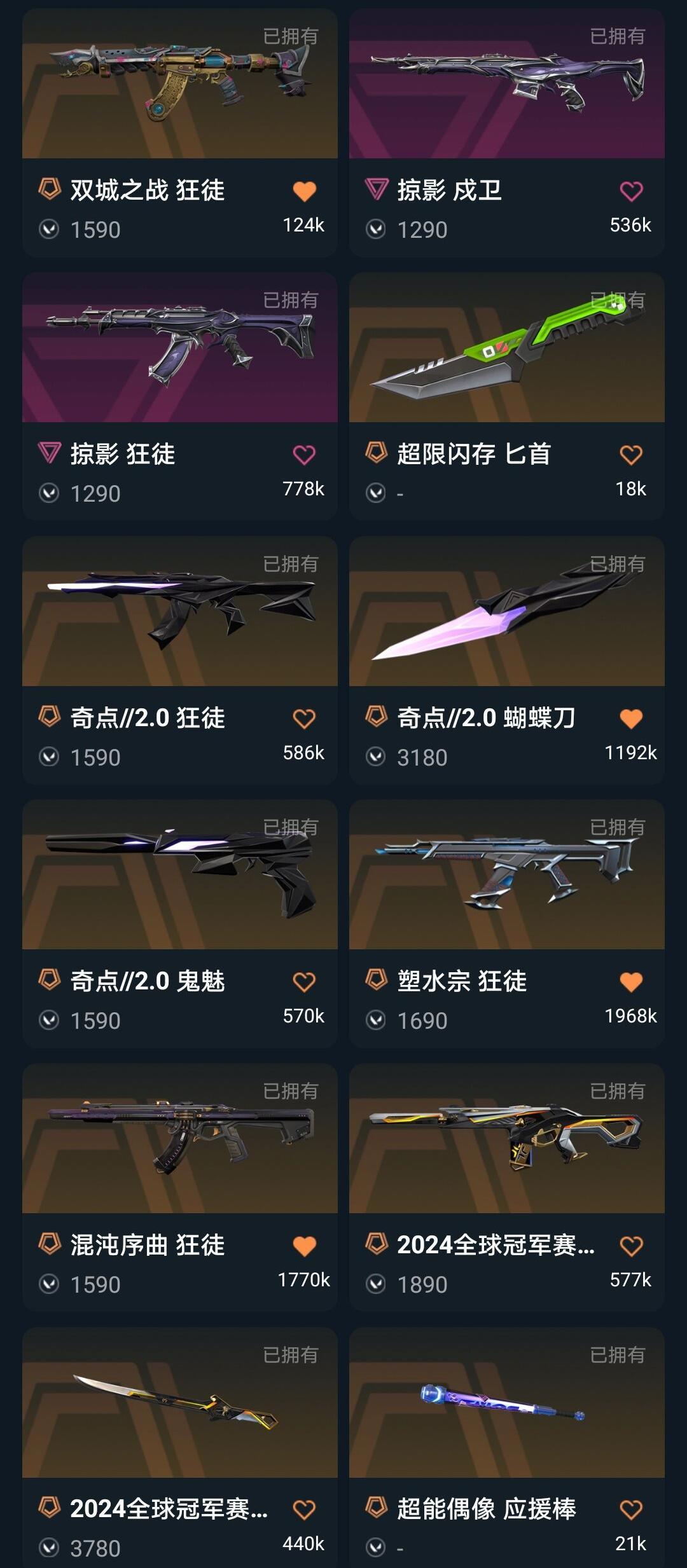Like the 掠影 戍卫 skin
Image resolution: width=687 pixels, height=1568 pixels.
[631, 191]
